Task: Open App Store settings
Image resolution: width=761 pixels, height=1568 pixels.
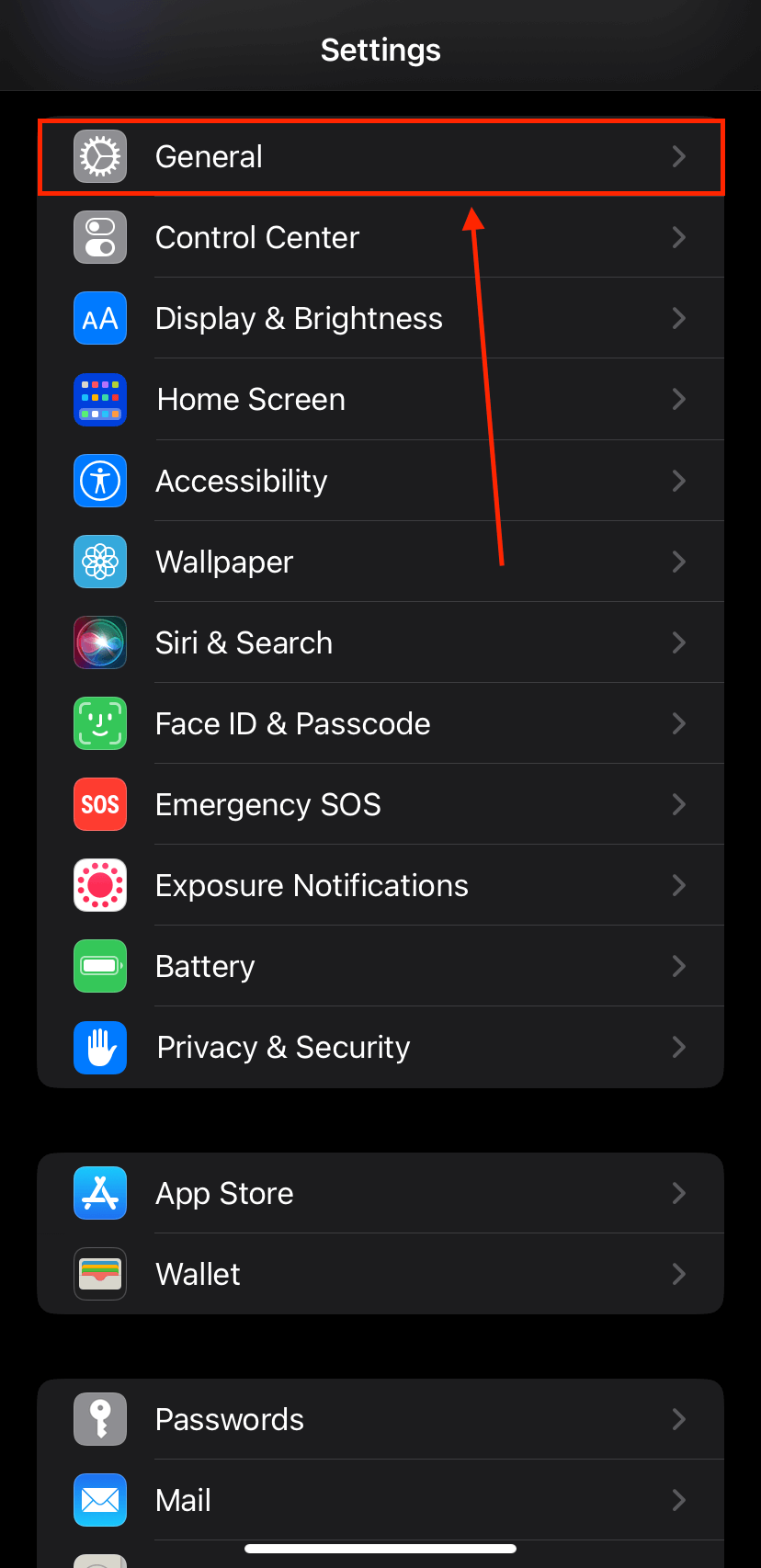Action: [380, 1193]
